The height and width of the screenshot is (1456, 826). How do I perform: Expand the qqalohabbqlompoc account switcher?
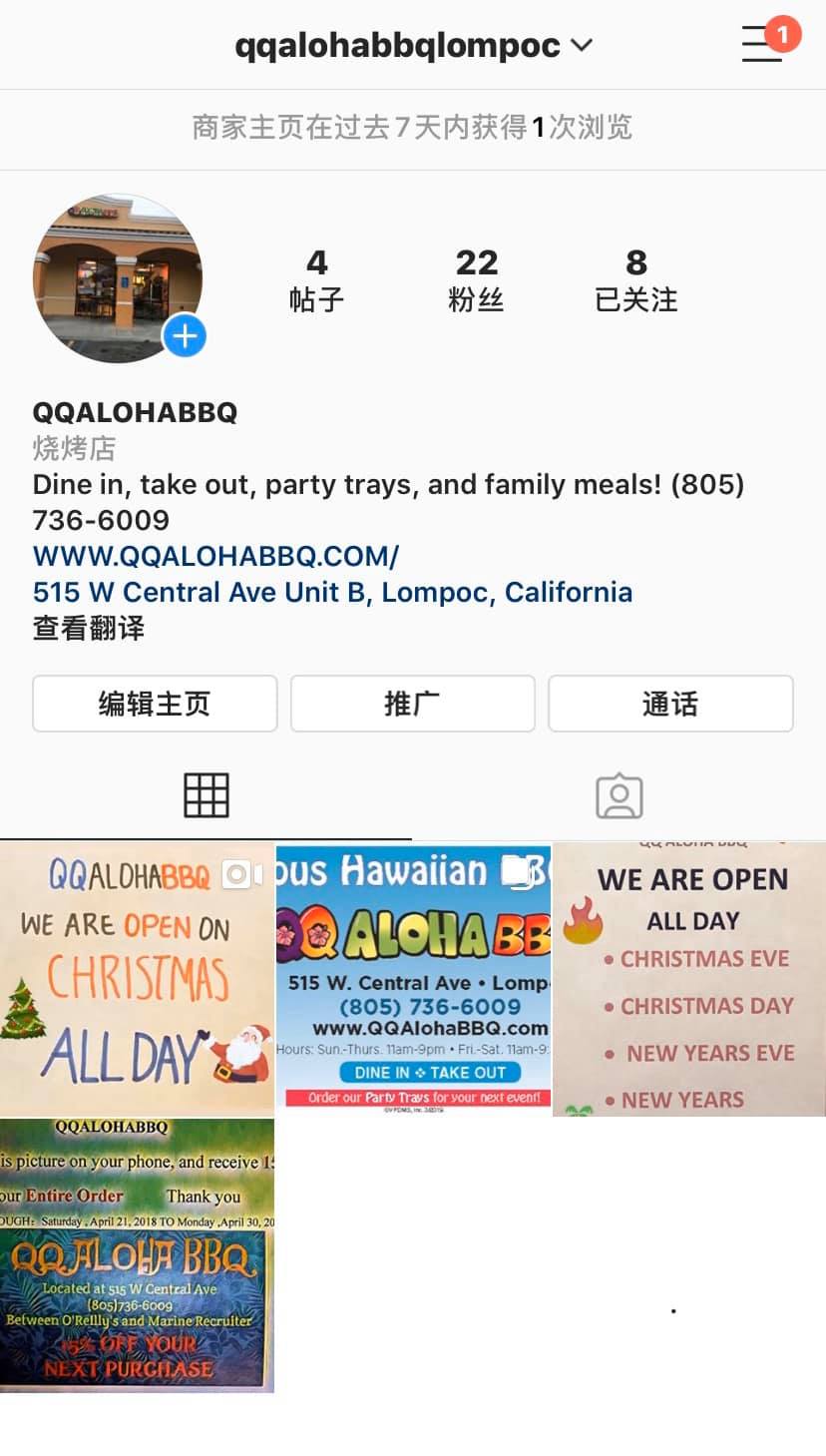[x=413, y=45]
